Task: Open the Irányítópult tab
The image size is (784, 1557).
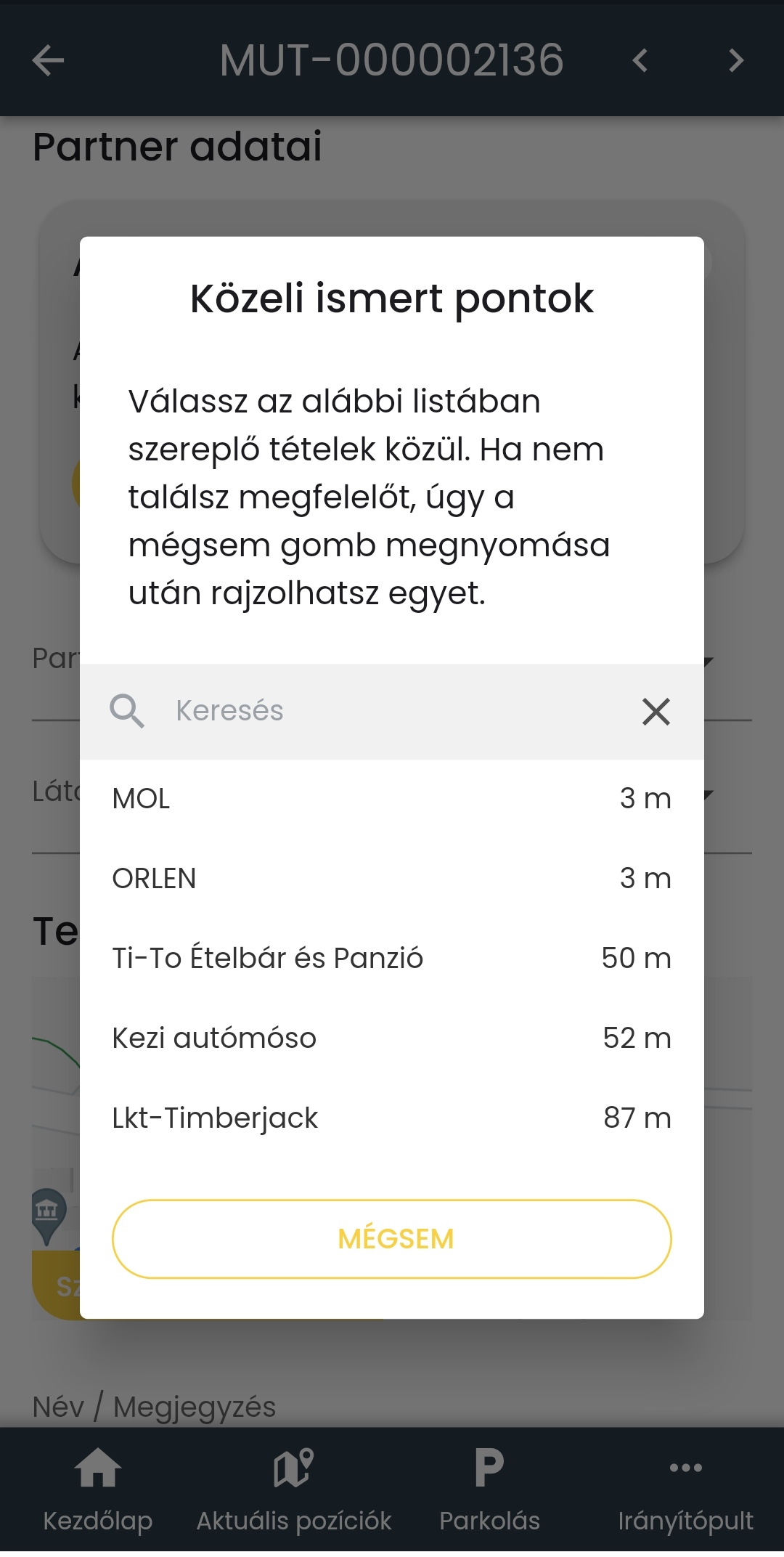Action: click(686, 1490)
